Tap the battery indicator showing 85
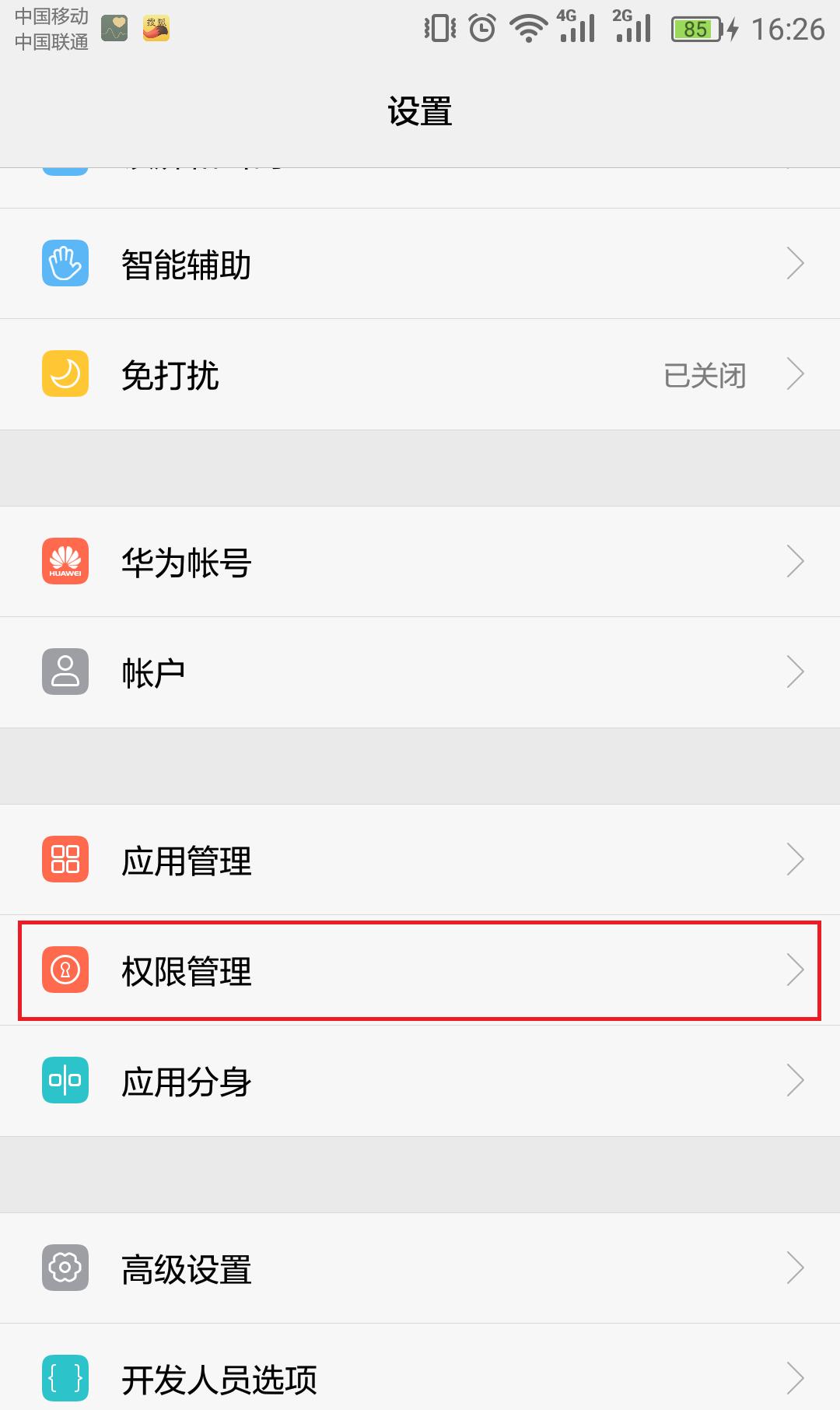Image resolution: width=840 pixels, height=1410 pixels. (x=698, y=29)
